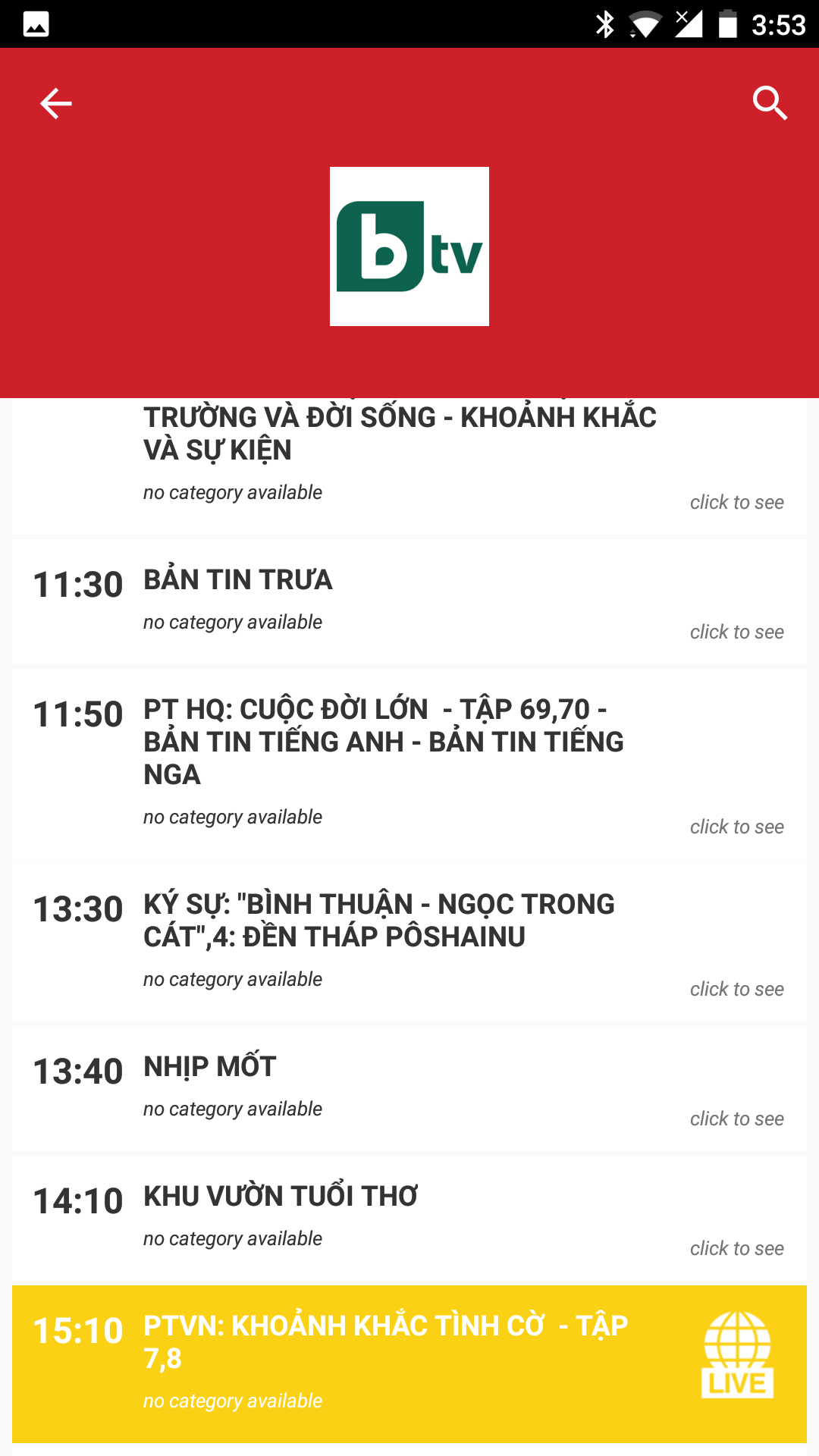Open the 13:30 Ký Sự Bình Thuận program
Viewport: 819px width, 1456px height.
(409, 943)
